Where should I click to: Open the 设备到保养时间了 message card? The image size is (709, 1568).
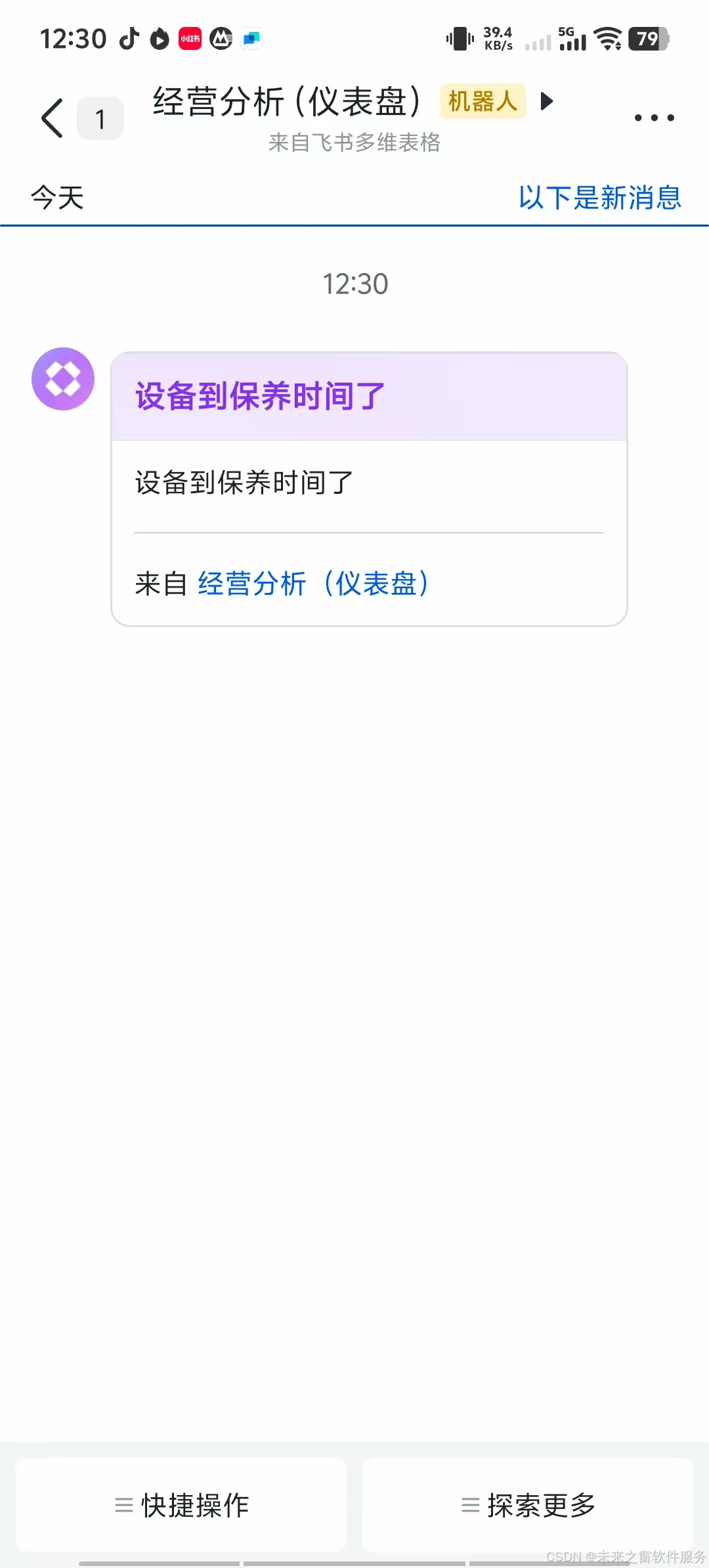(368, 483)
